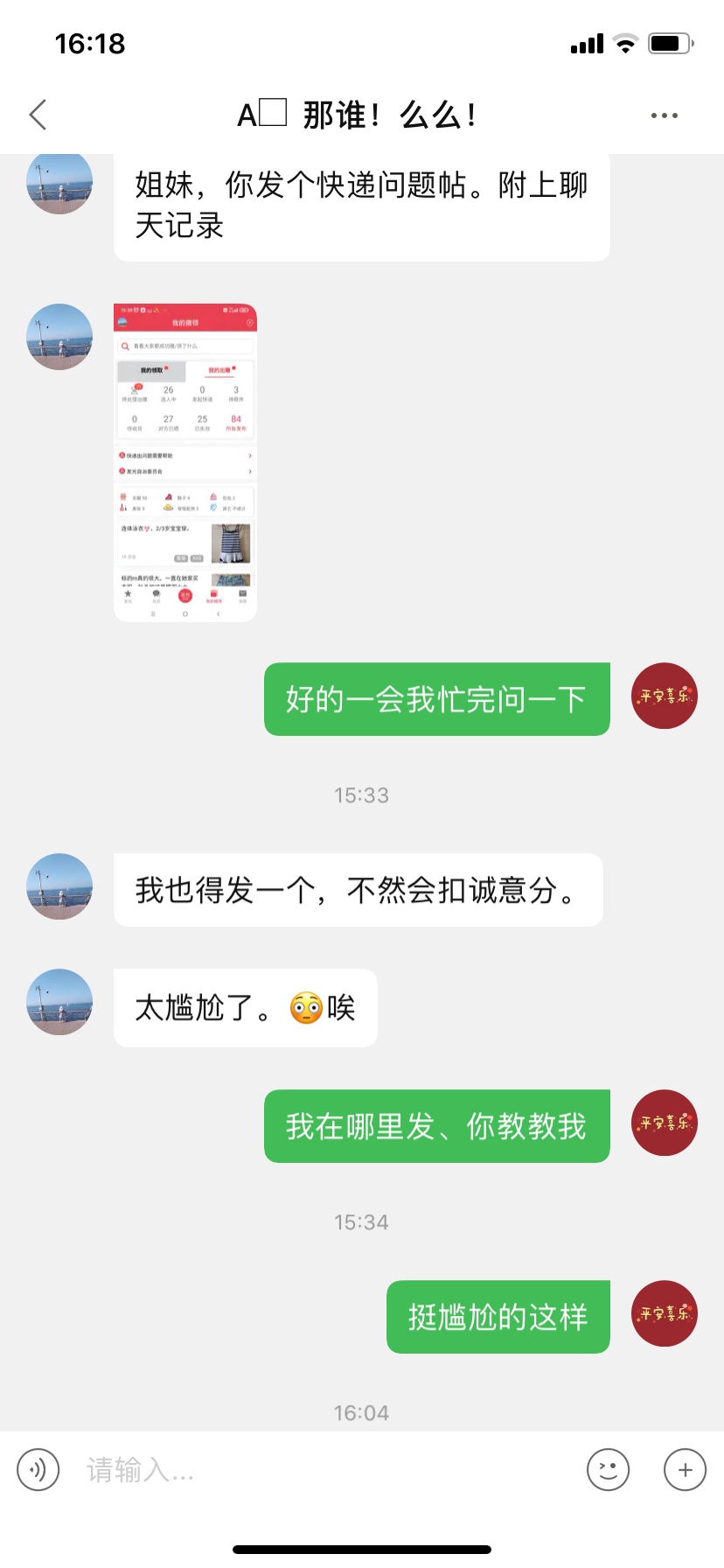Switch to voice message input
The width and height of the screenshot is (724, 1568).
(38, 1469)
